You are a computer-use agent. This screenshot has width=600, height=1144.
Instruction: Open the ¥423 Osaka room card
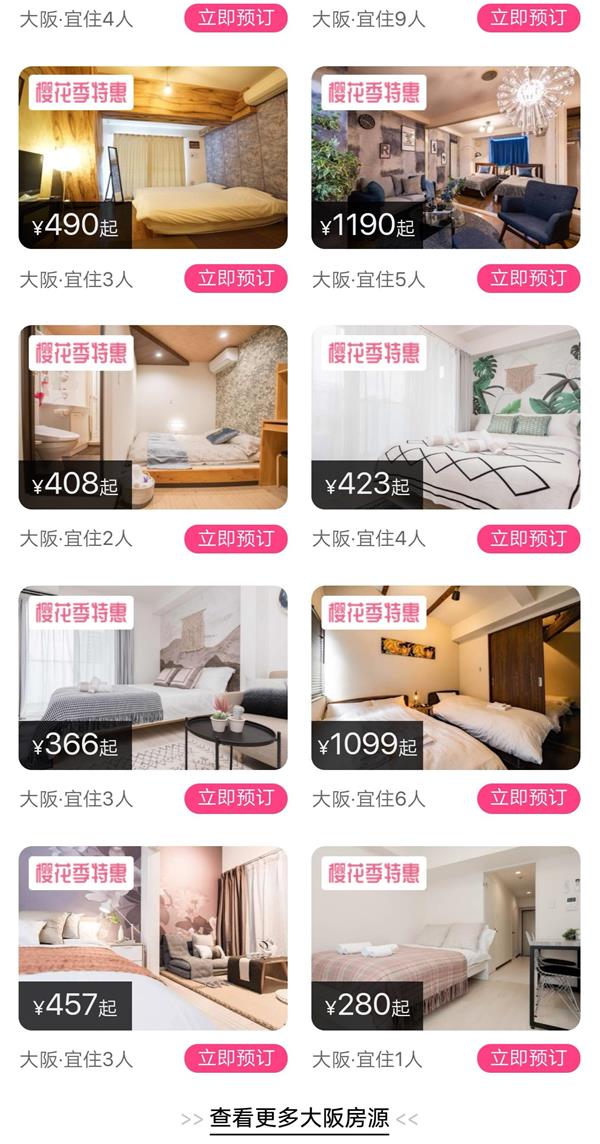coord(445,417)
